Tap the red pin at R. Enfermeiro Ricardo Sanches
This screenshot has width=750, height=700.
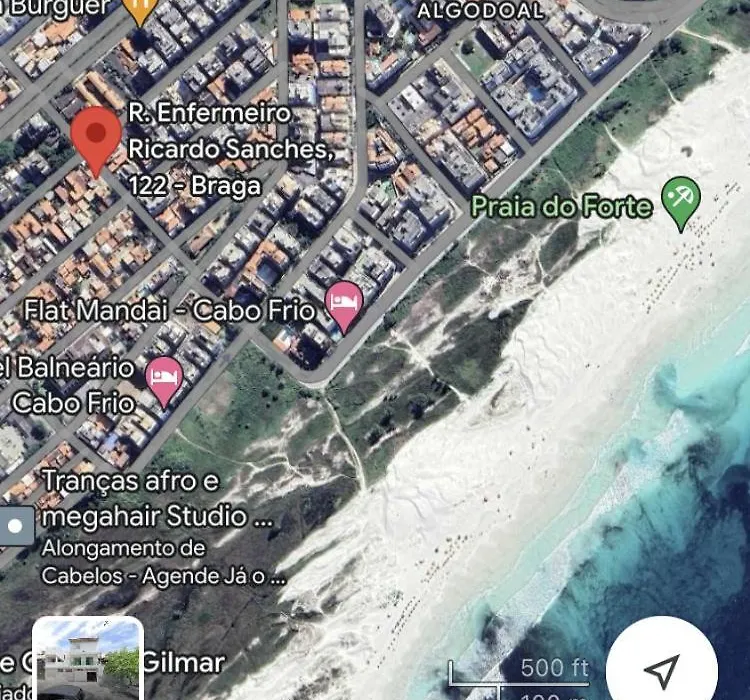click(96, 140)
